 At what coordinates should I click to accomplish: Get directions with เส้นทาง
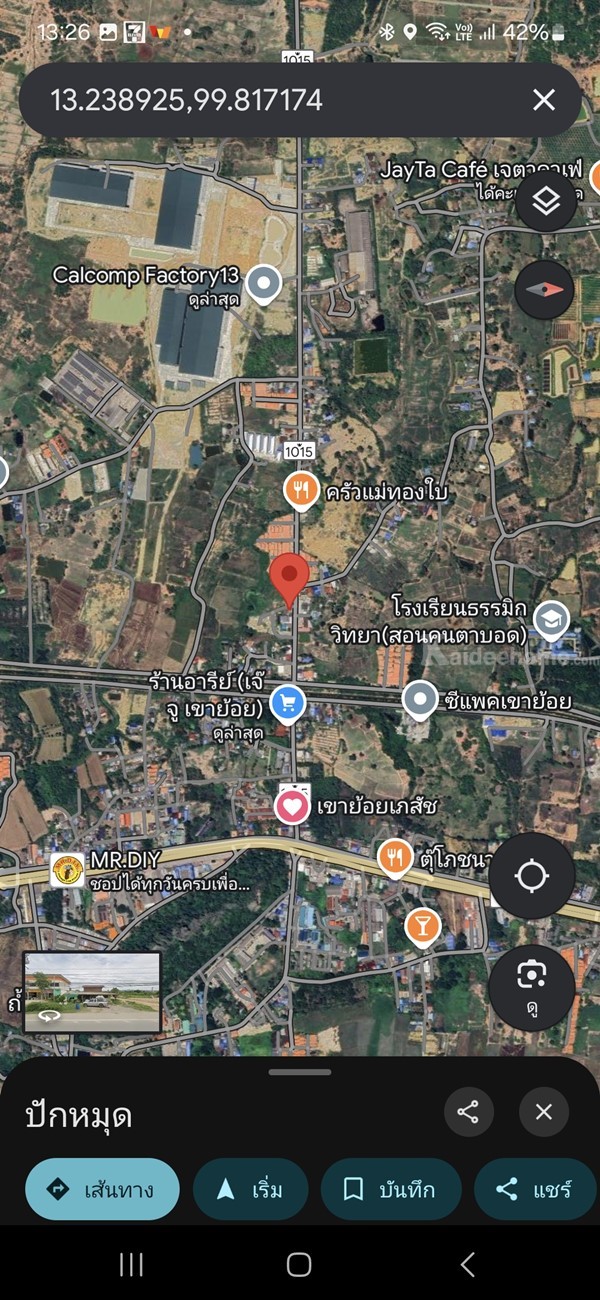coord(102,1189)
